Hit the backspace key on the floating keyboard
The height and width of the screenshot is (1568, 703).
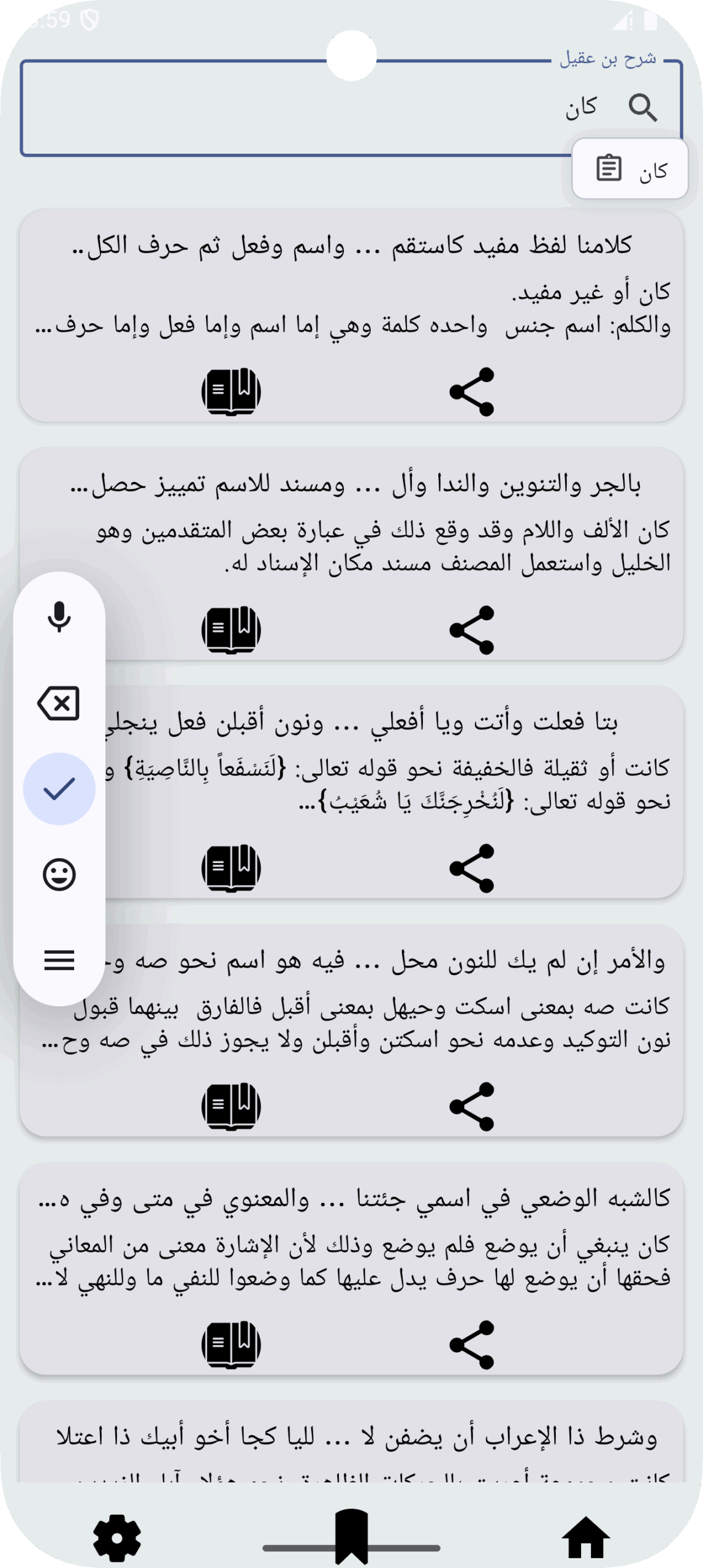coord(59,703)
